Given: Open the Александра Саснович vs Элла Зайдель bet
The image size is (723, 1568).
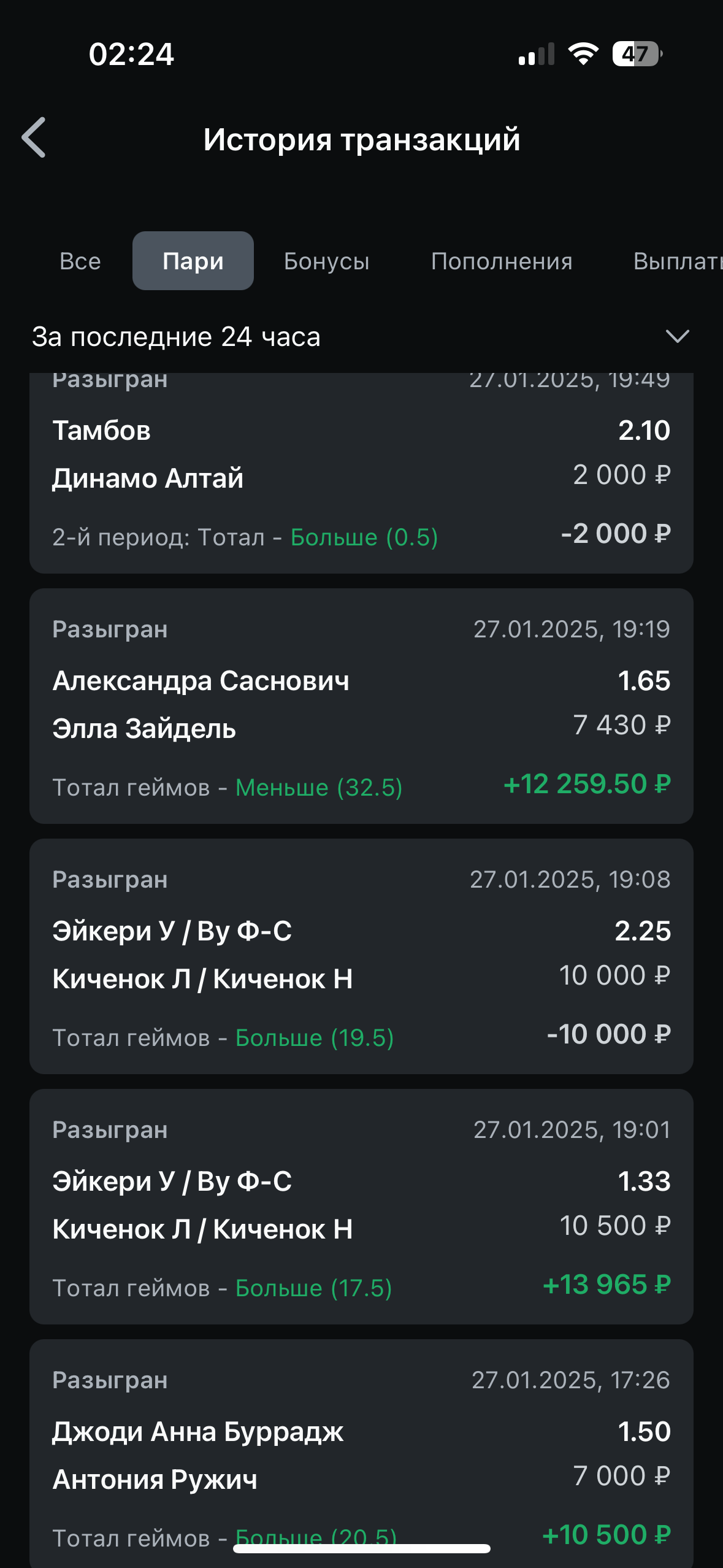Looking at the screenshot, I should tap(361, 705).
